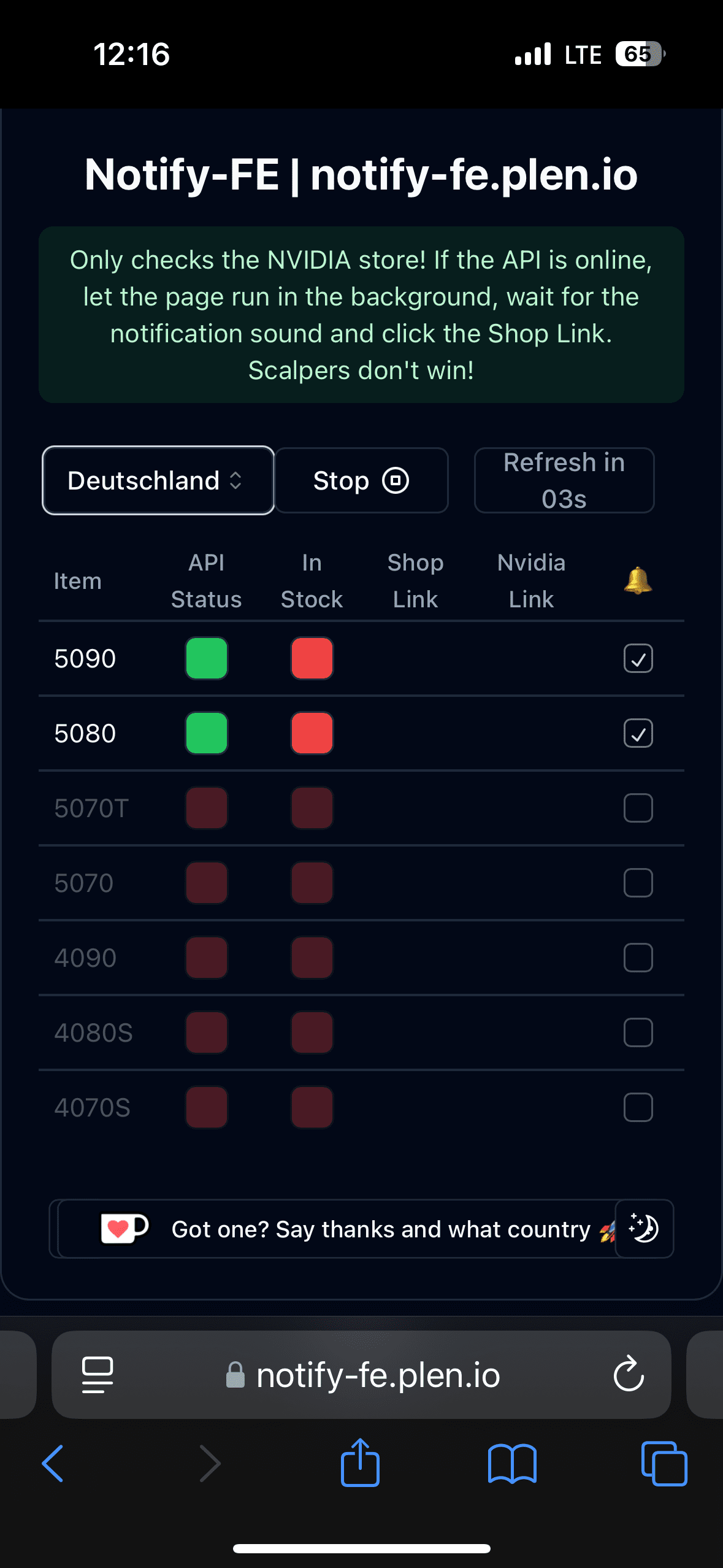Enable notifications for the 4080S
The width and height of the screenshot is (723, 1568).
[638, 1032]
